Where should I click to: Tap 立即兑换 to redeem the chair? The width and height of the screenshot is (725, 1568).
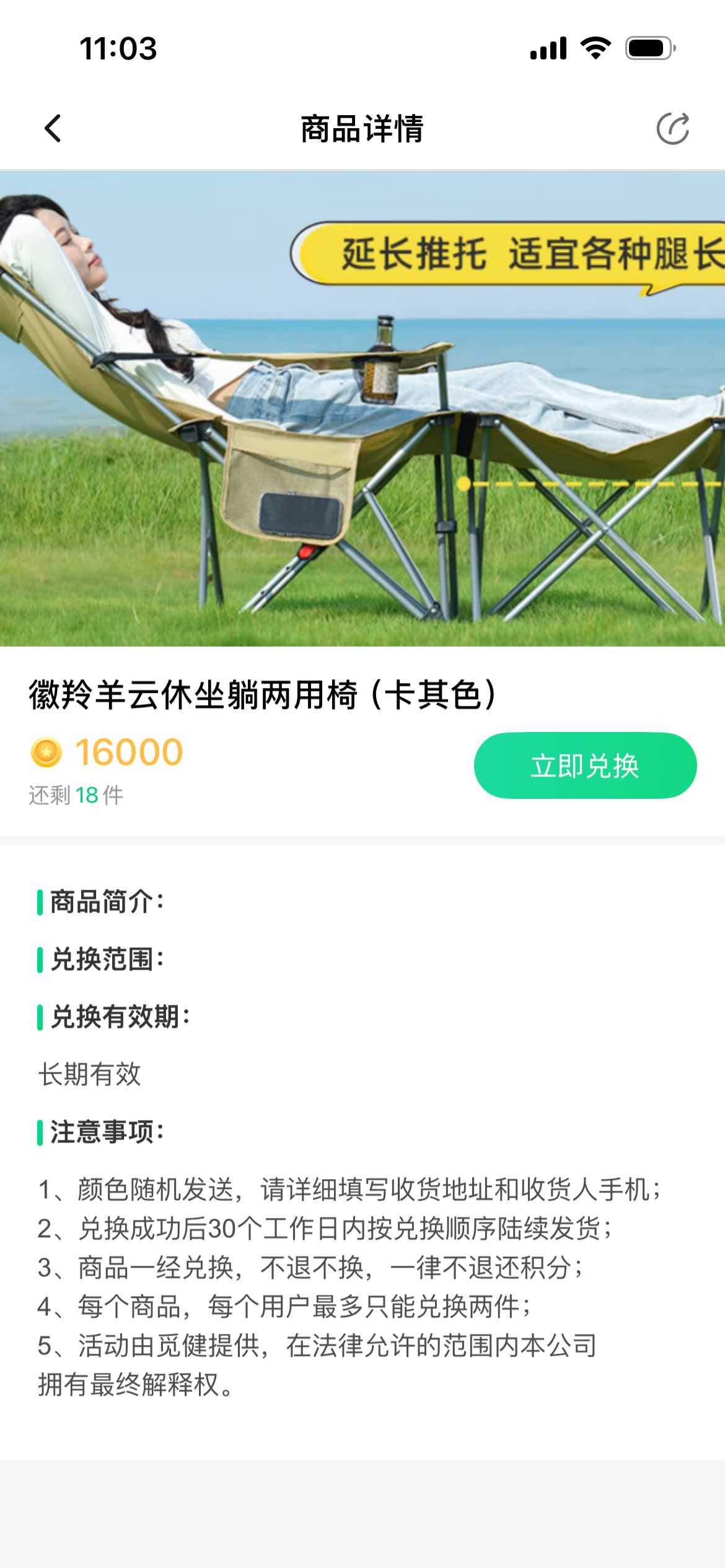click(x=585, y=765)
